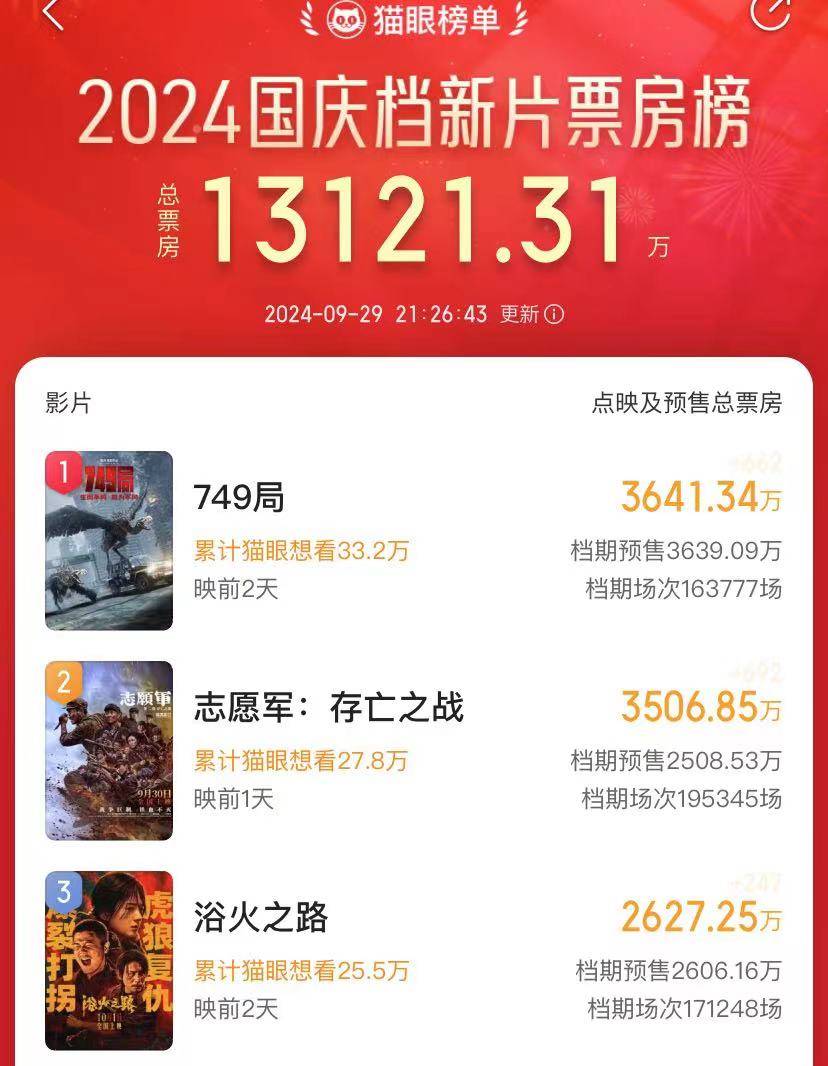Viewport: 828px width, 1066px height.
Task: Share this box office ranking
Action: (x=770, y=12)
